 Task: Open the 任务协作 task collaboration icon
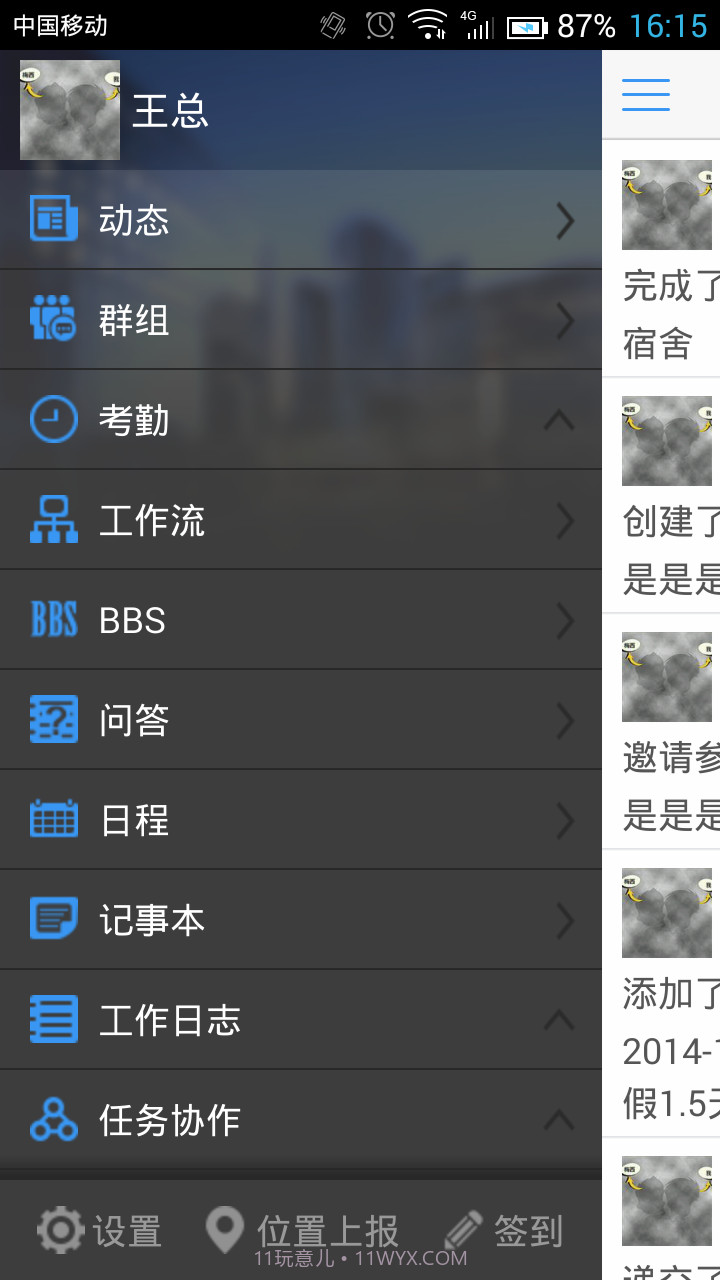[x=53, y=1120]
